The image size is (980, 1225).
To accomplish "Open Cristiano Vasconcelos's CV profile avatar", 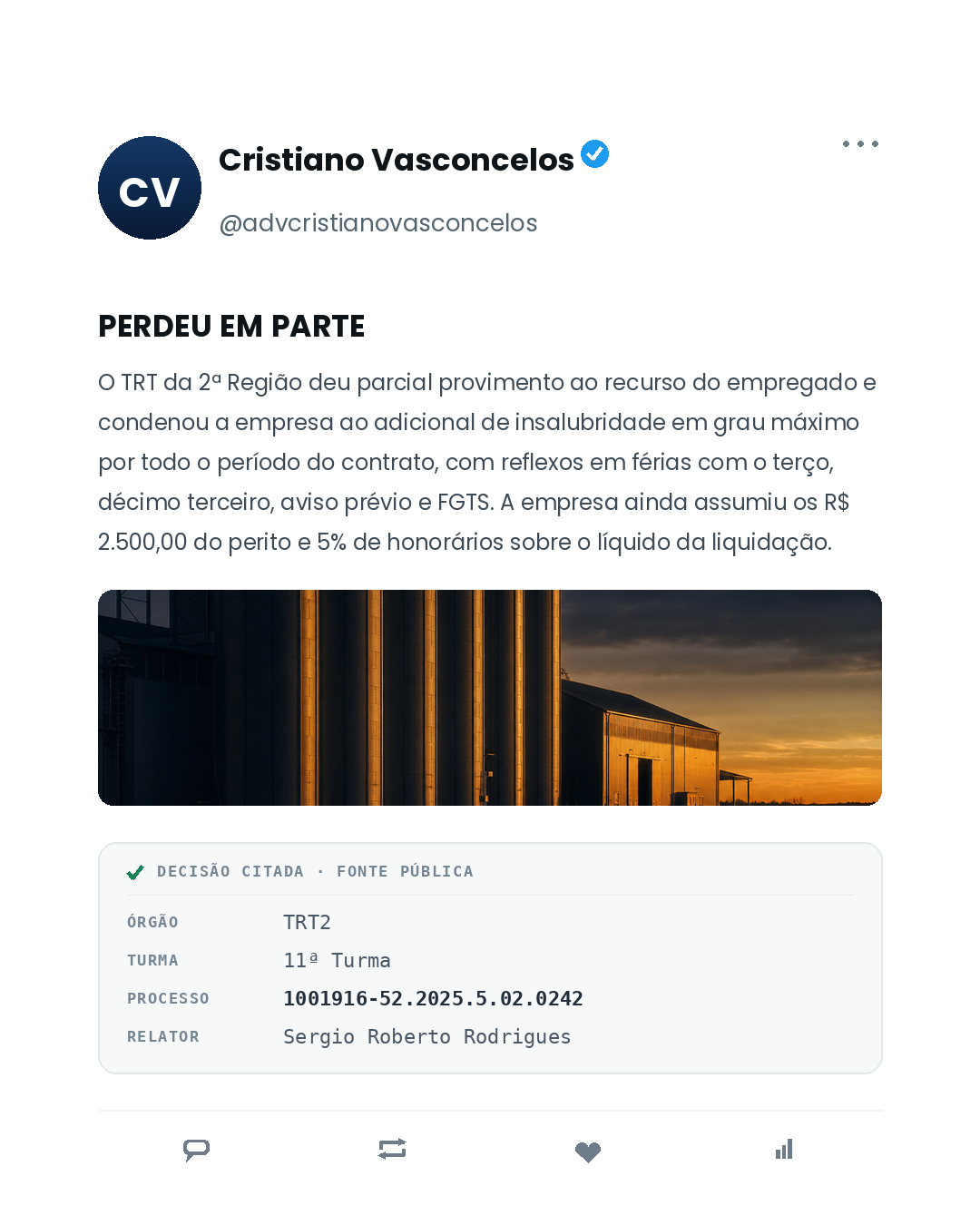I will [x=150, y=188].
